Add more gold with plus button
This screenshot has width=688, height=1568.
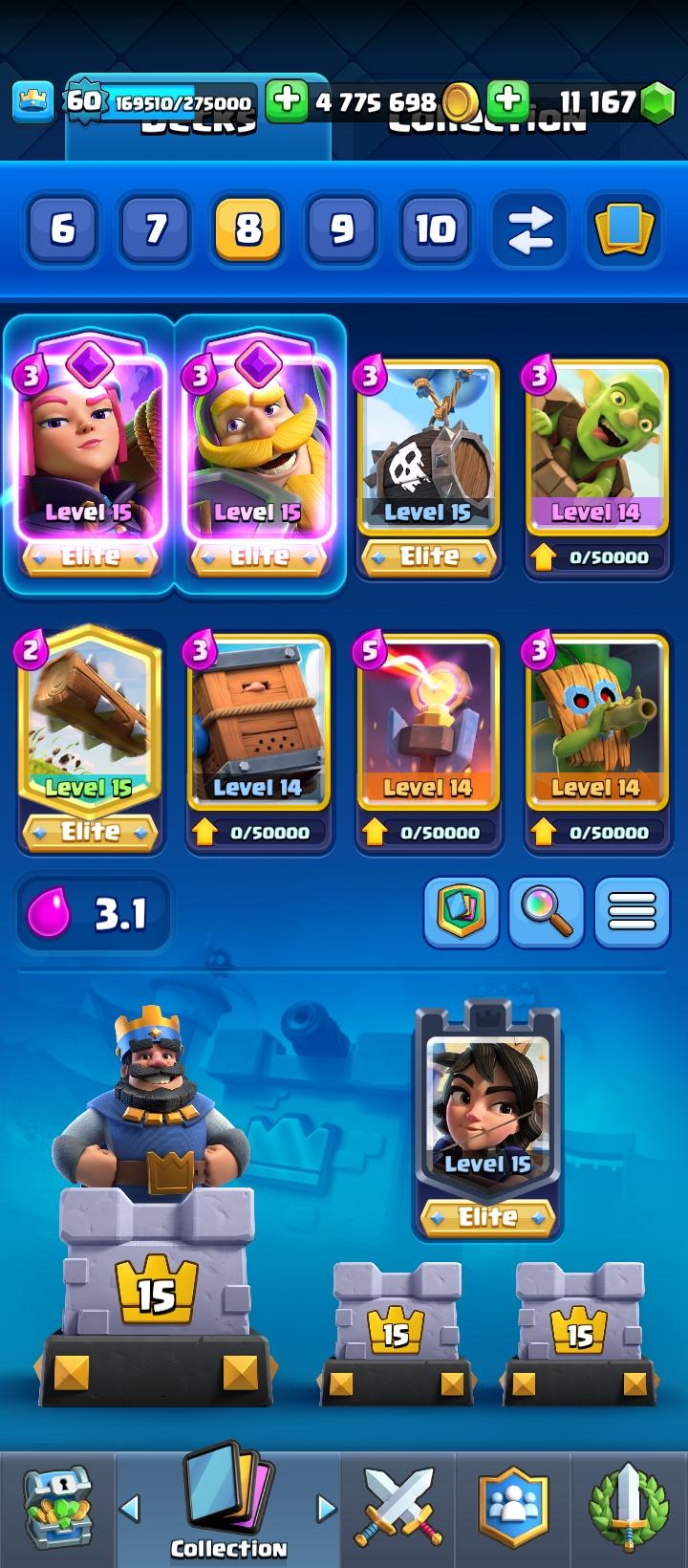286,100
